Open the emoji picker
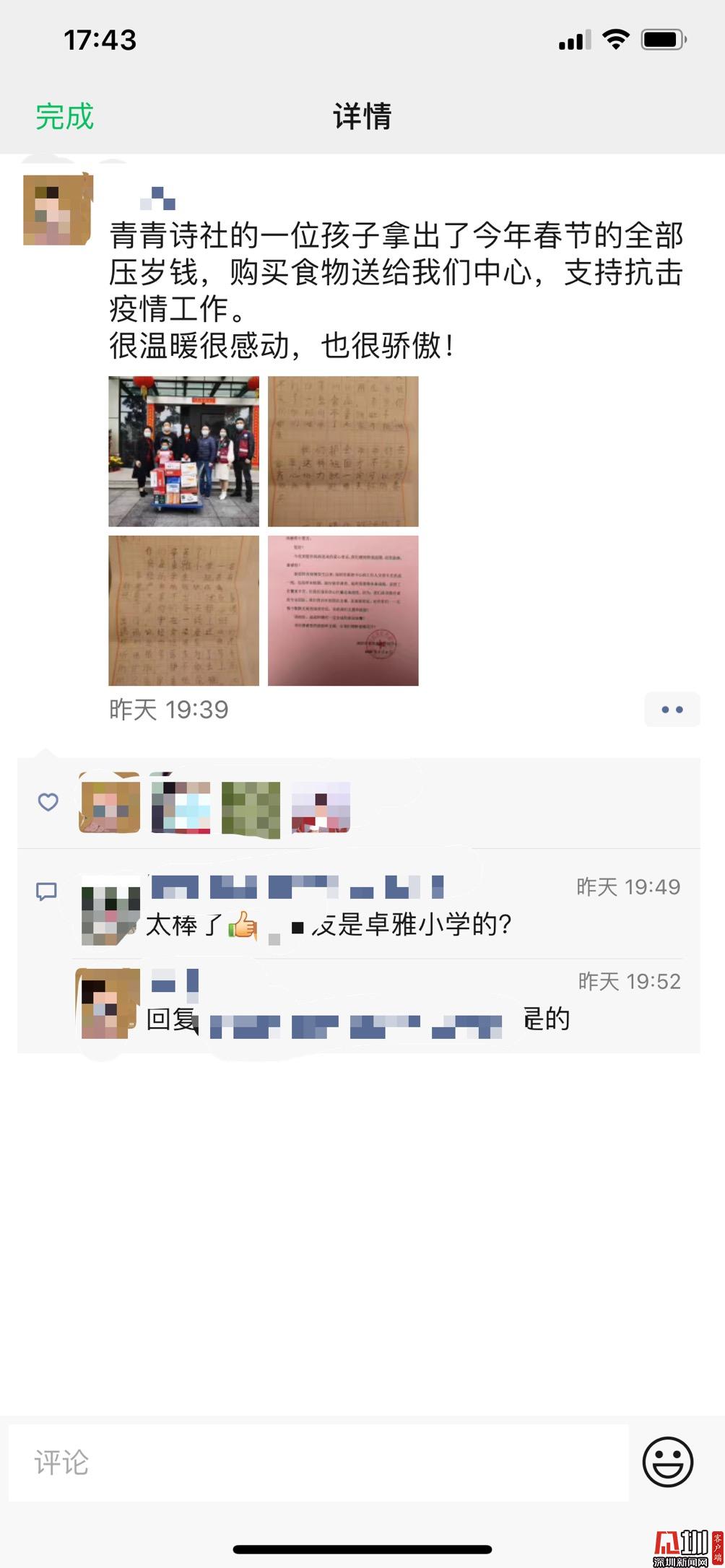Image resolution: width=725 pixels, height=1568 pixels. tap(668, 1463)
